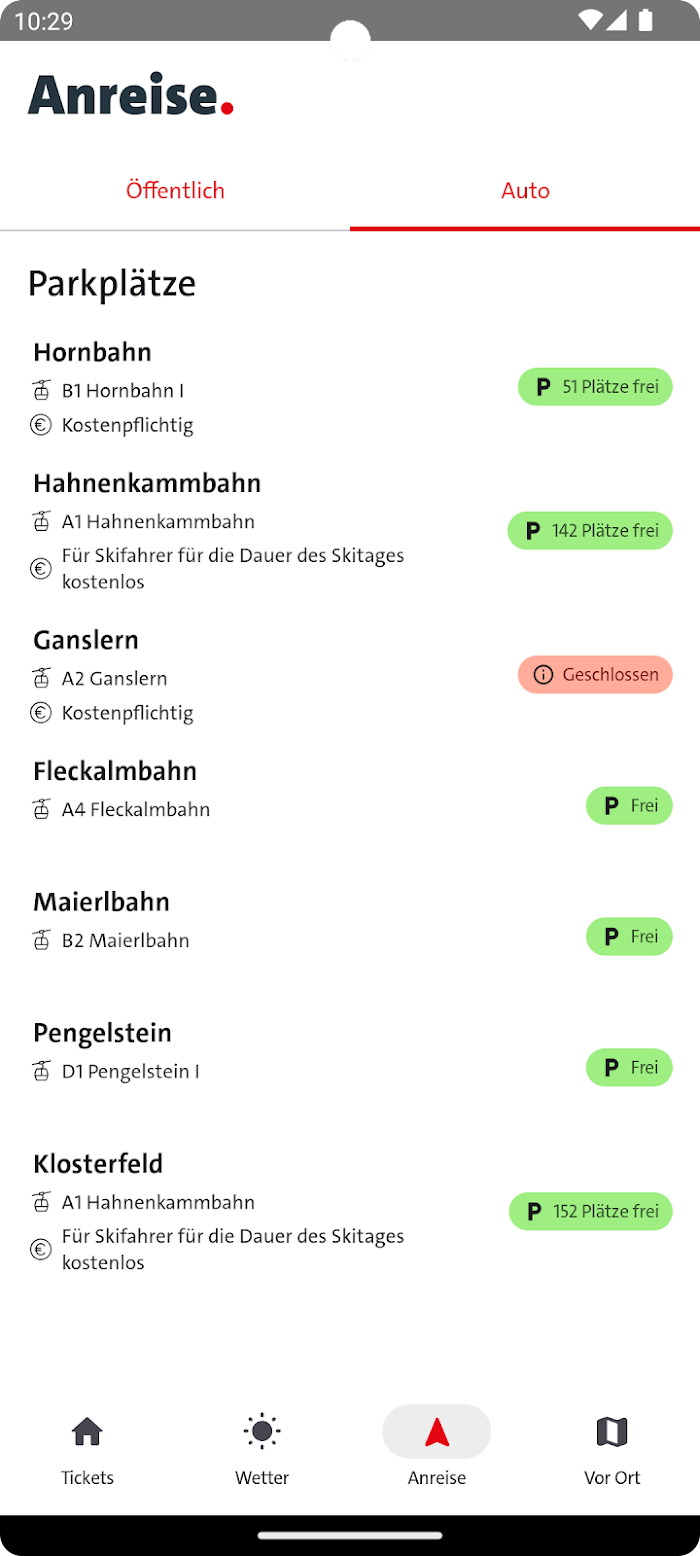Go to the Tickets tab
The width and height of the screenshot is (700, 1556).
[87, 1450]
